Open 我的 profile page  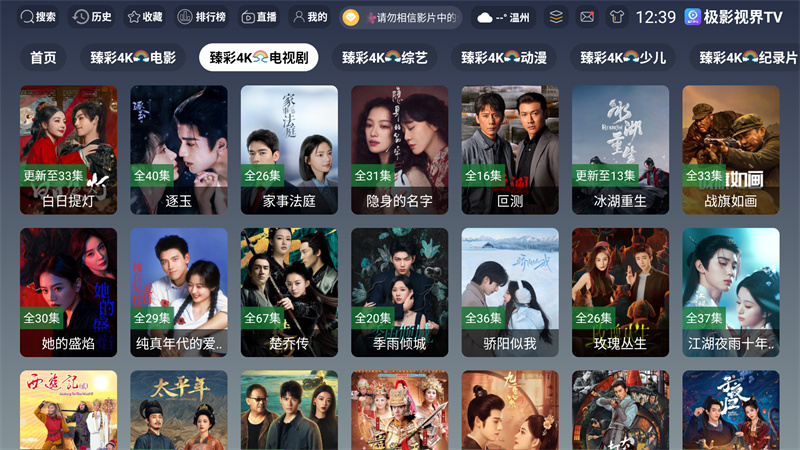[x=310, y=17]
